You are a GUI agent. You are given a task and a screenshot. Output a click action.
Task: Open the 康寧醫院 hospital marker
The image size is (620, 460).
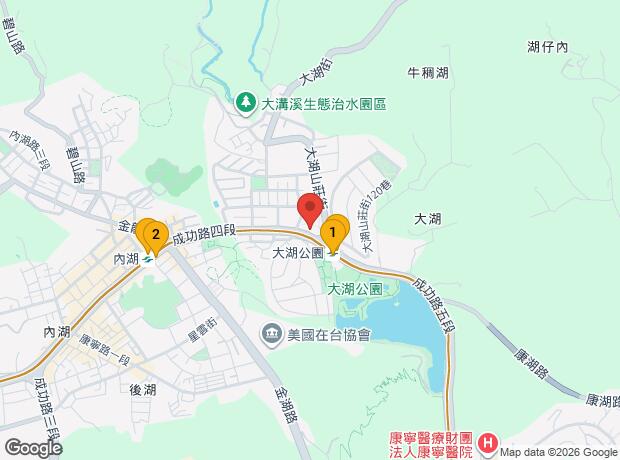(487, 442)
